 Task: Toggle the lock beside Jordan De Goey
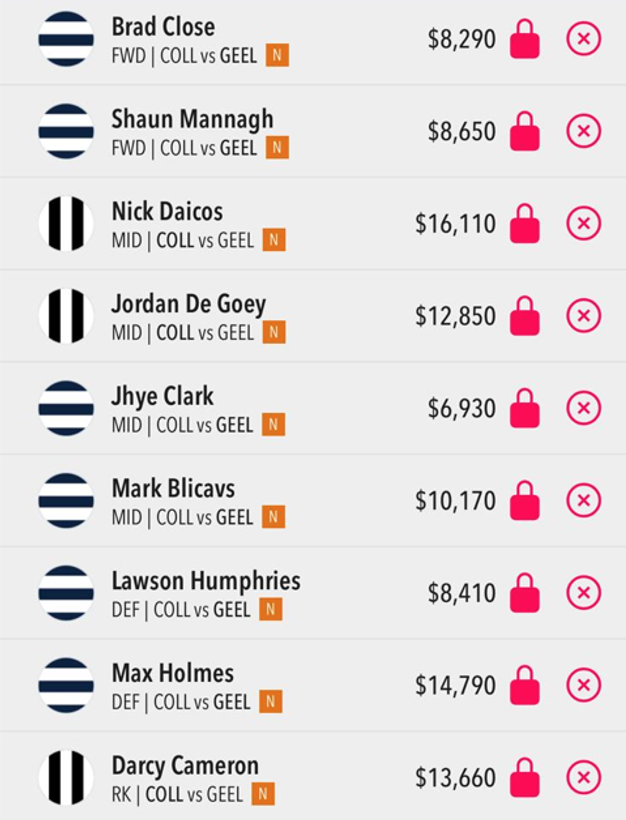coord(525,317)
